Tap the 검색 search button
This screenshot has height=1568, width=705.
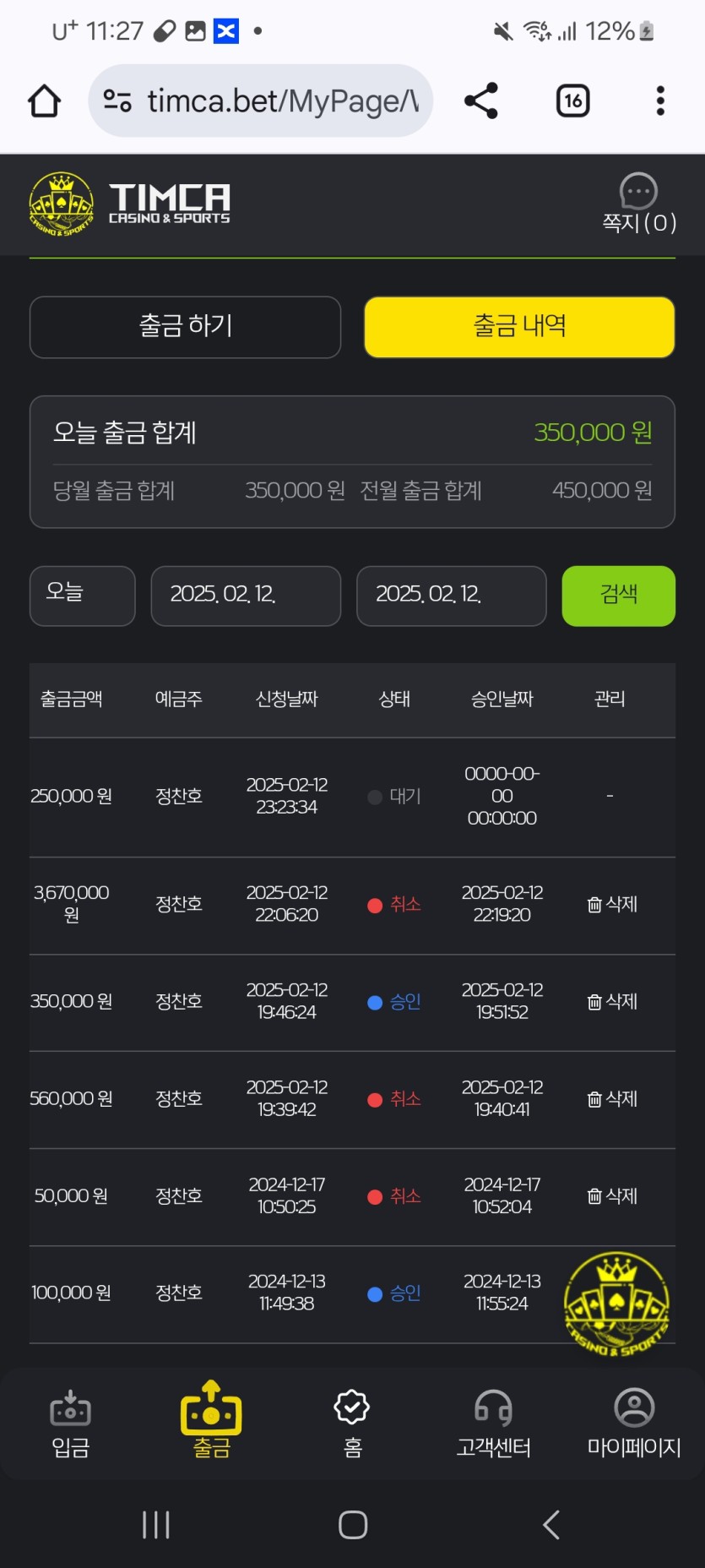click(x=618, y=596)
